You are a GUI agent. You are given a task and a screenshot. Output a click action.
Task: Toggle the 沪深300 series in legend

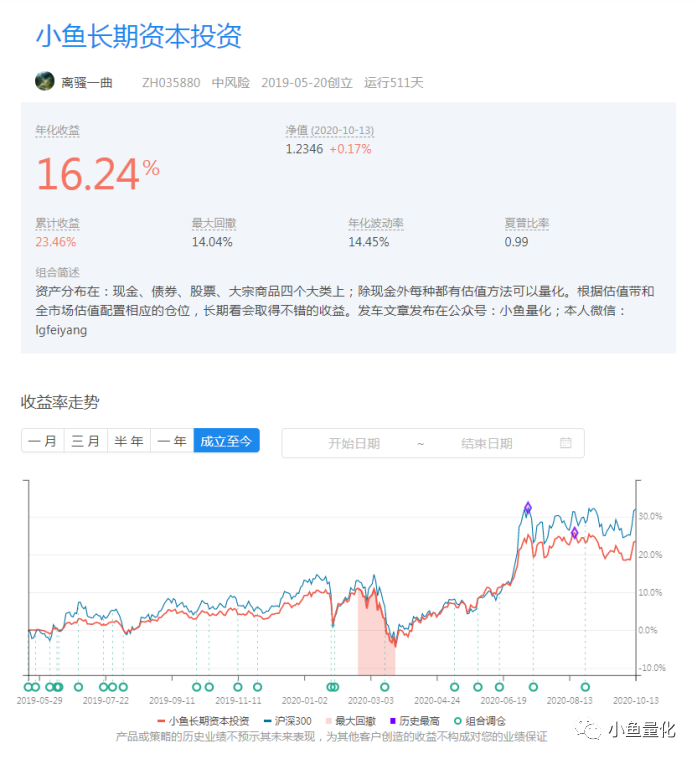(287, 721)
